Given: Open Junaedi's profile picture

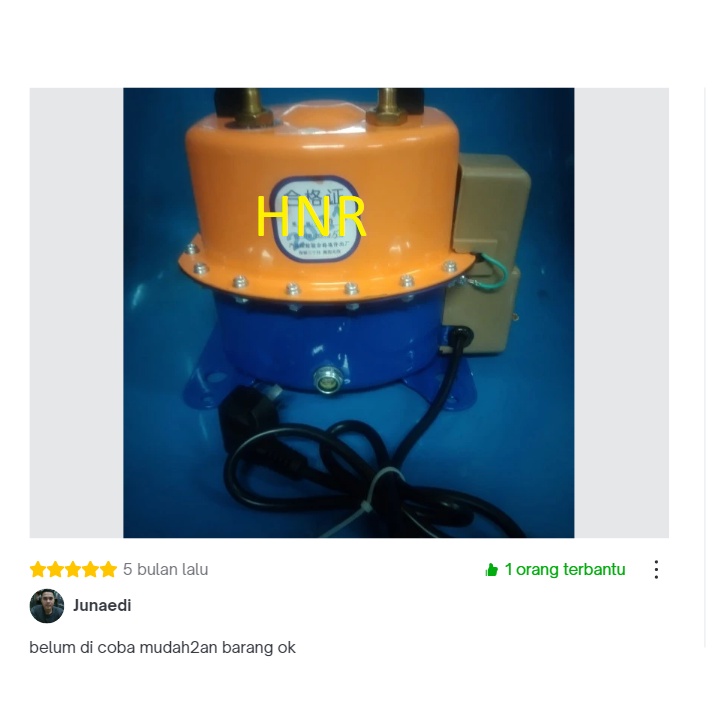Looking at the screenshot, I should pyautogui.click(x=47, y=606).
